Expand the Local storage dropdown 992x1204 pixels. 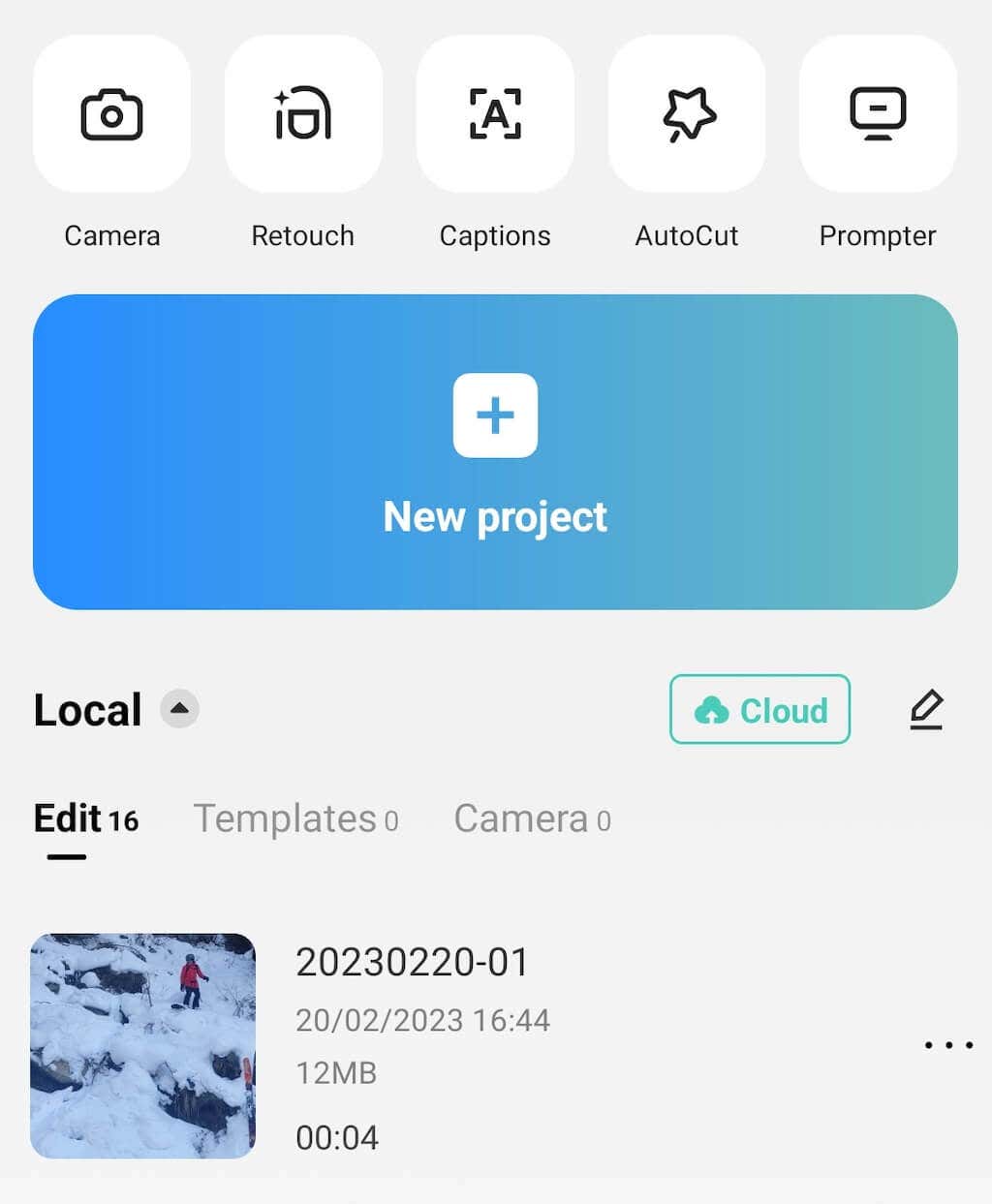[179, 709]
